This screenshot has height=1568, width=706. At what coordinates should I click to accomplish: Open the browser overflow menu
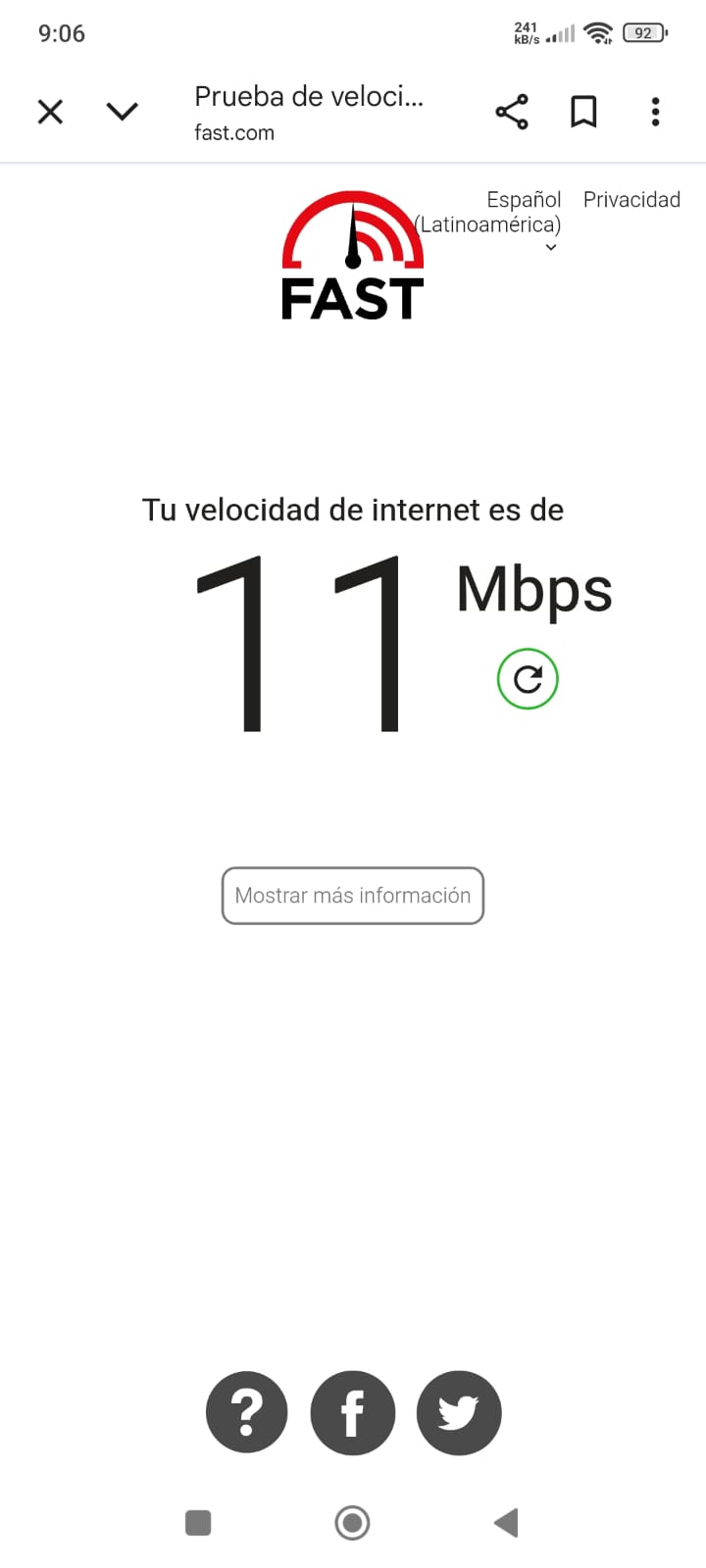[655, 112]
